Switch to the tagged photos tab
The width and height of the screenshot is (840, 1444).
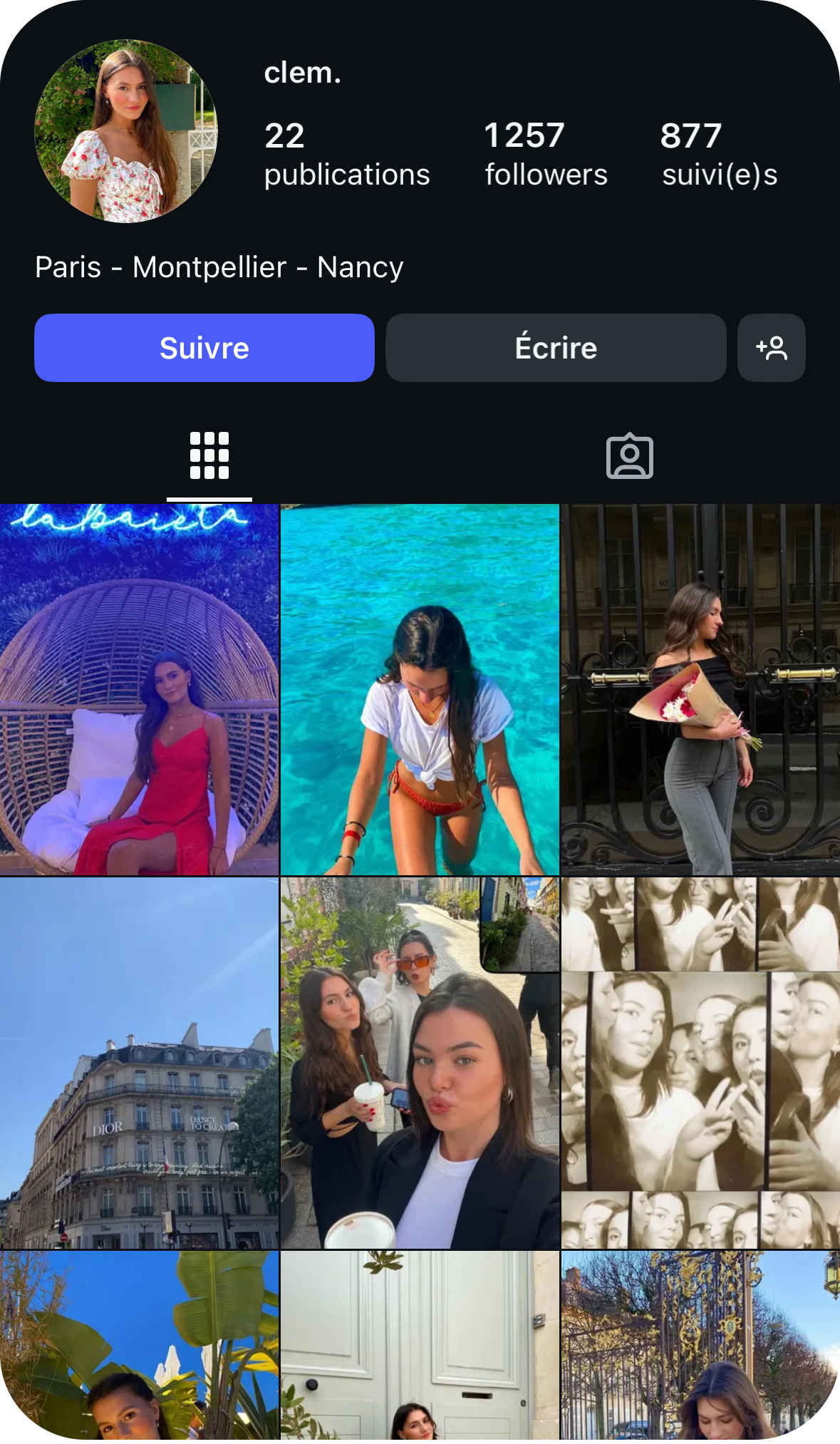630,456
